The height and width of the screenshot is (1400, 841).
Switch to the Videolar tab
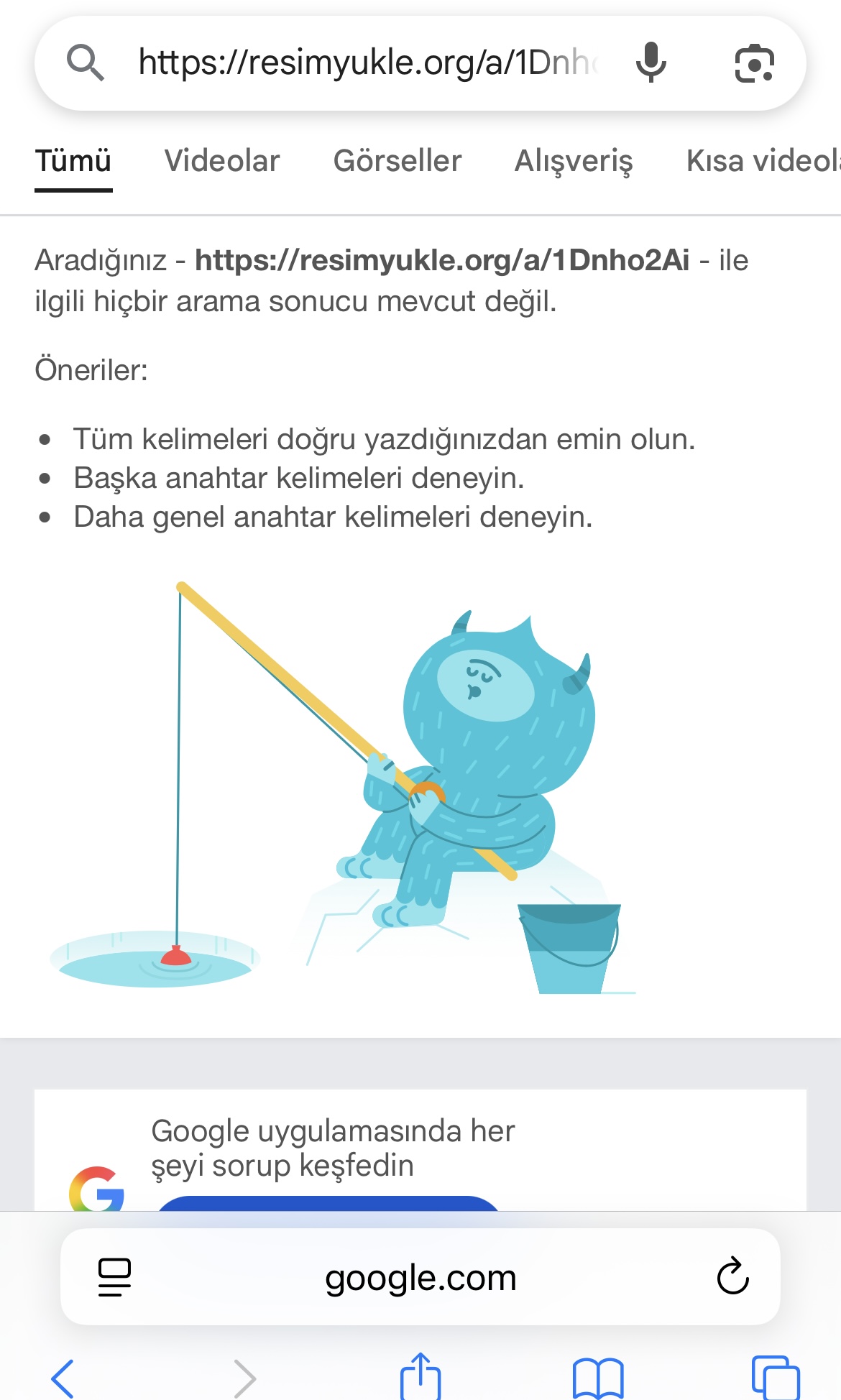[222, 161]
